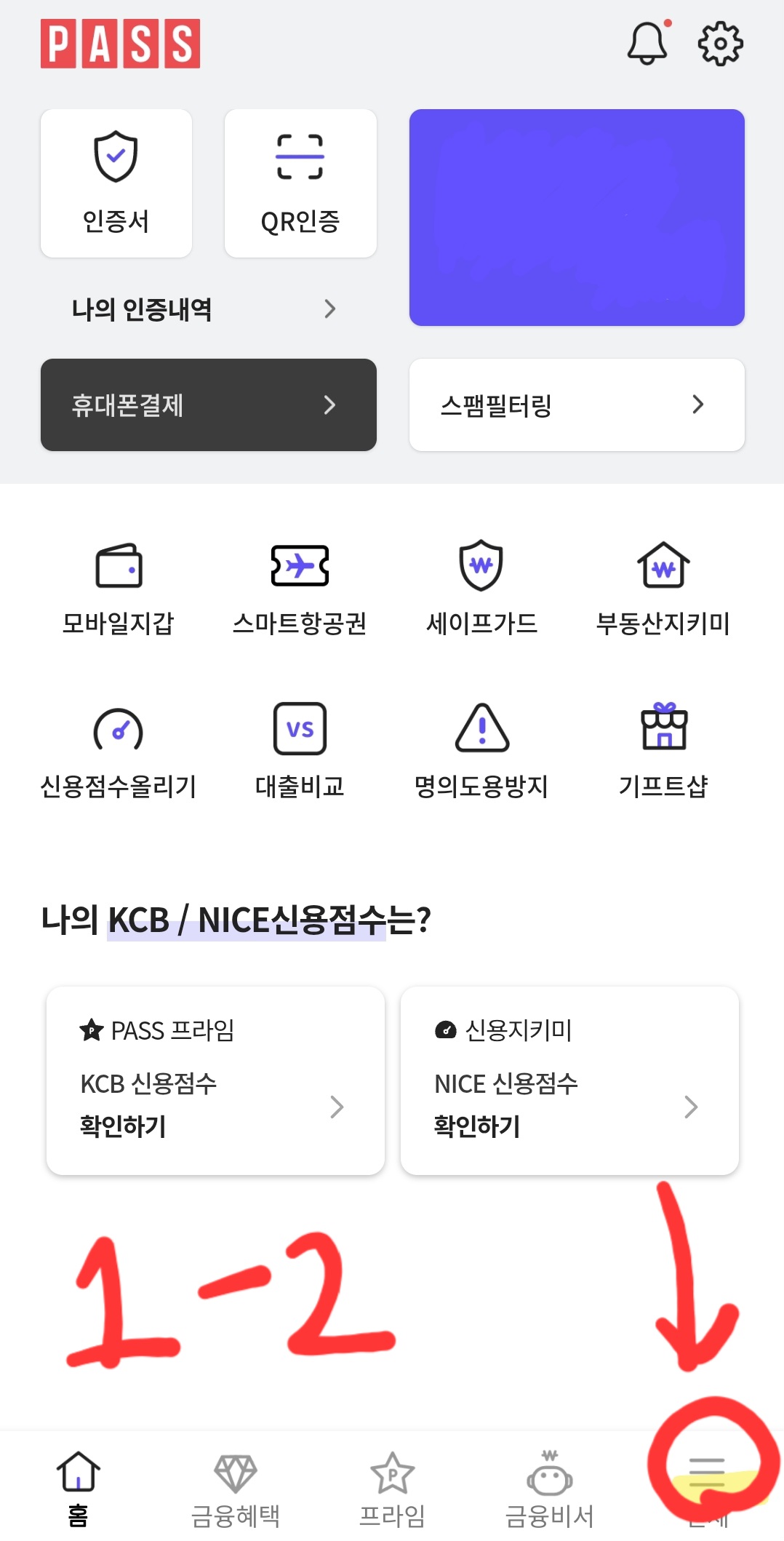
Task: Open 신용점수올리기 credit score booster
Action: coord(118,749)
